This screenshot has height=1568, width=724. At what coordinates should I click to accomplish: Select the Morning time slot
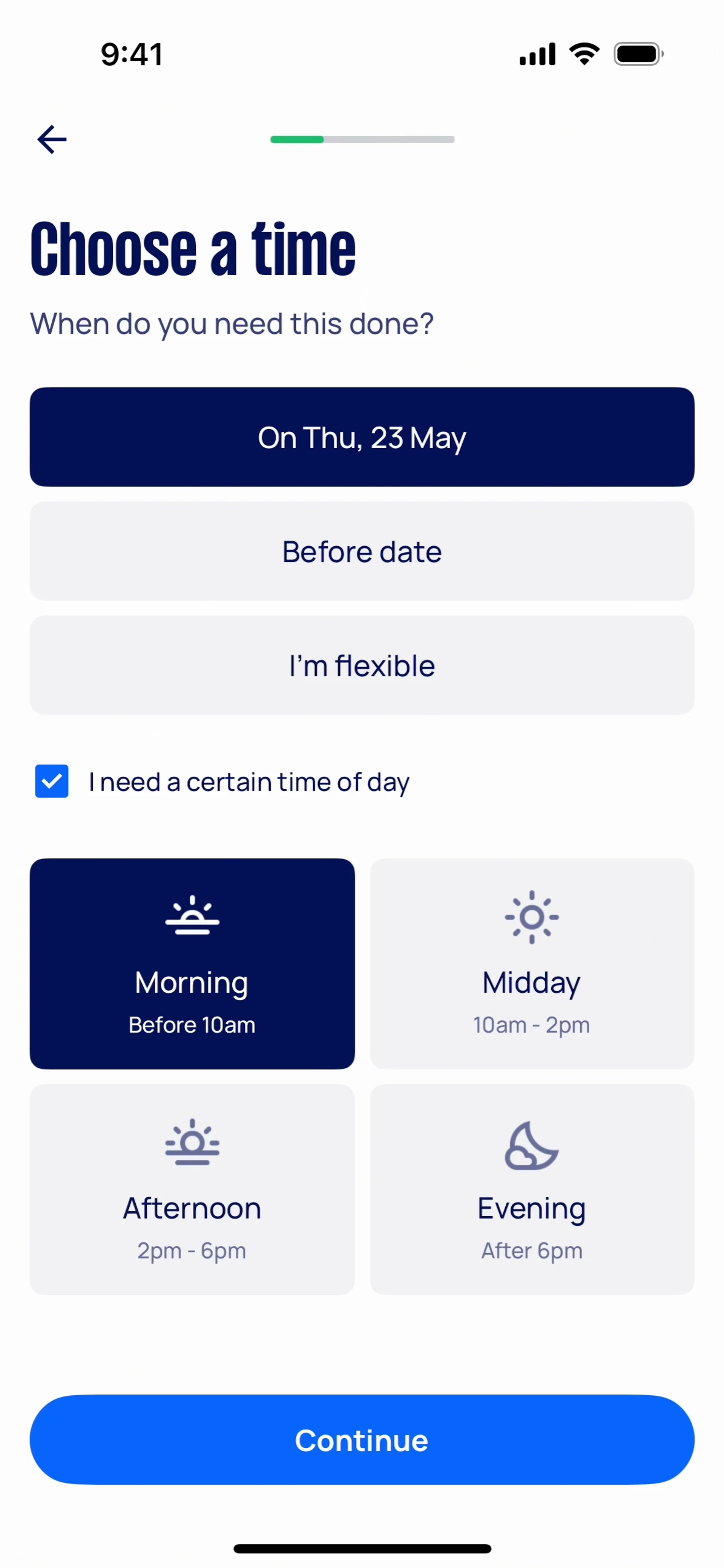192,964
